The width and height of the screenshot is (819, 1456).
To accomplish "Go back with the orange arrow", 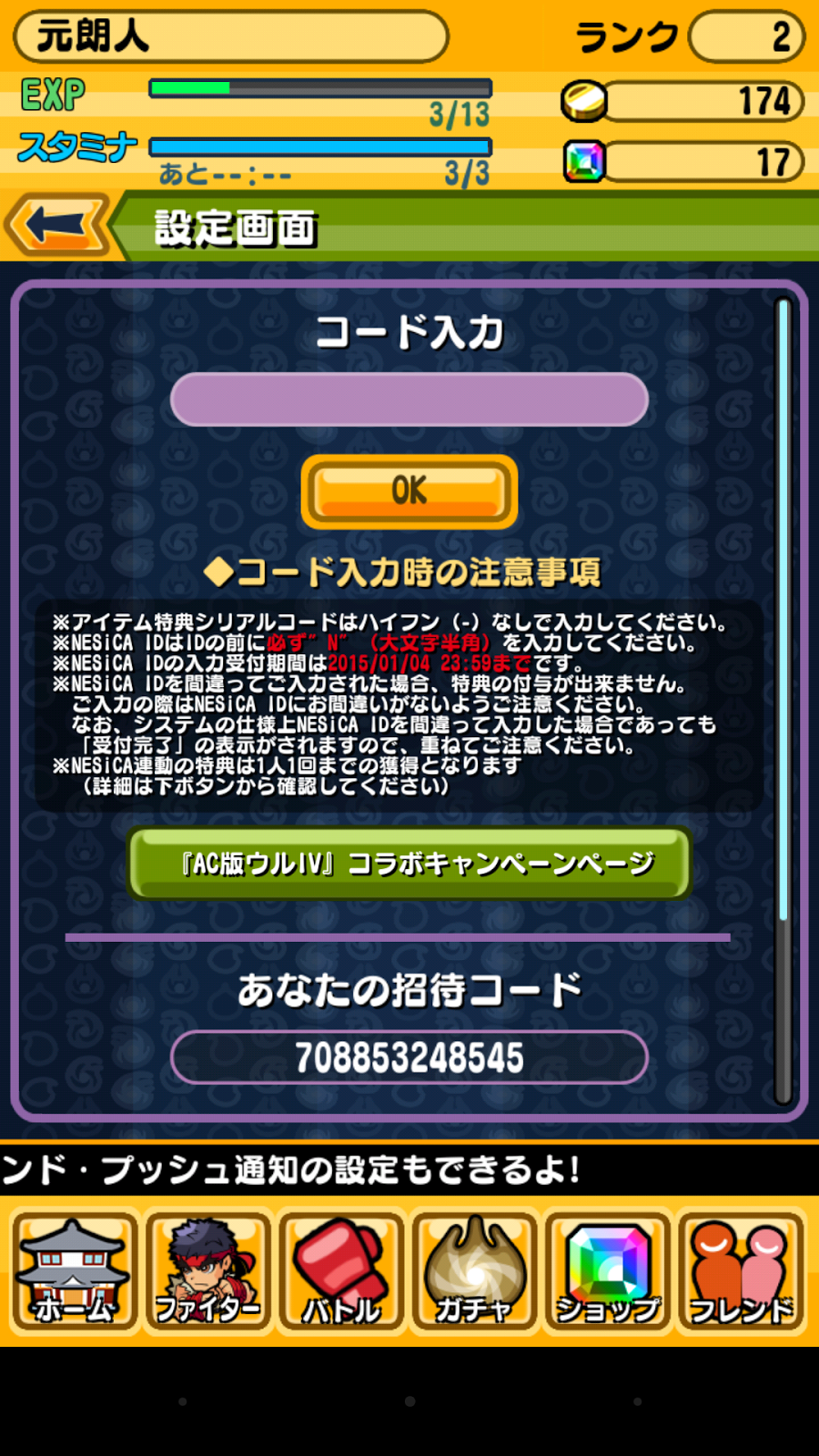I will coord(56,225).
